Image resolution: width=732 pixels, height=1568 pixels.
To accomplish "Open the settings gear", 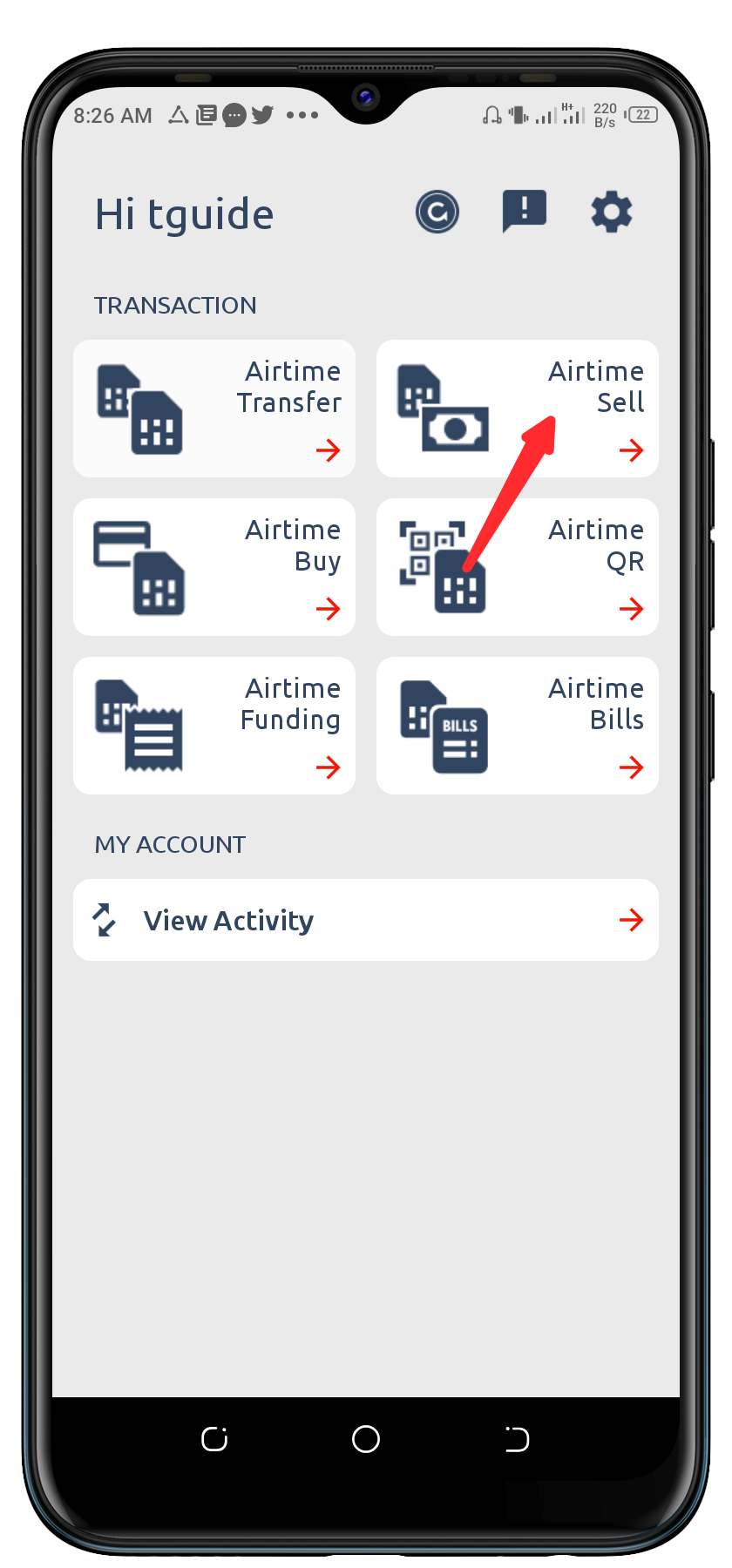I will pos(612,212).
